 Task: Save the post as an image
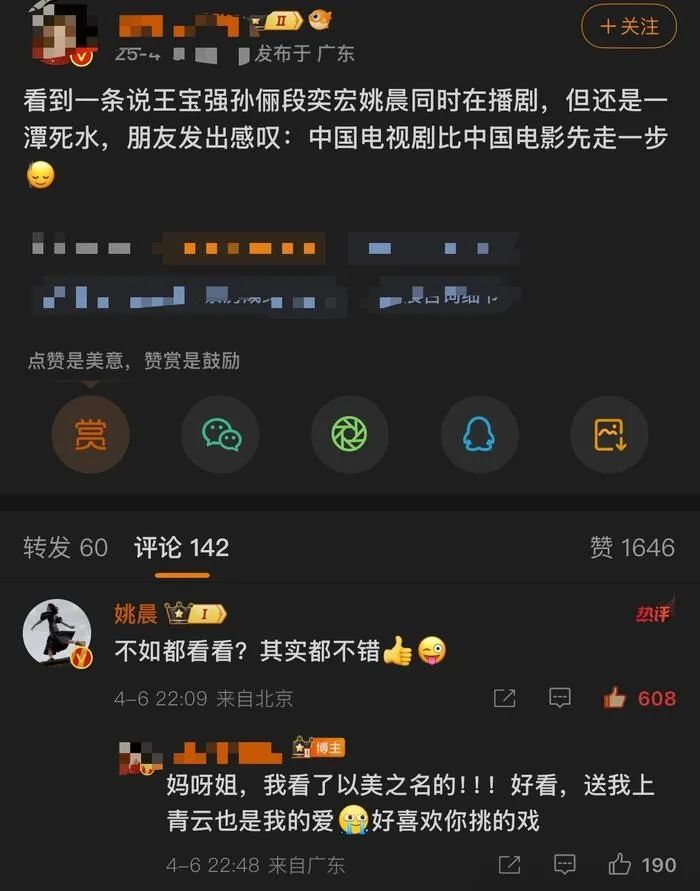609,434
